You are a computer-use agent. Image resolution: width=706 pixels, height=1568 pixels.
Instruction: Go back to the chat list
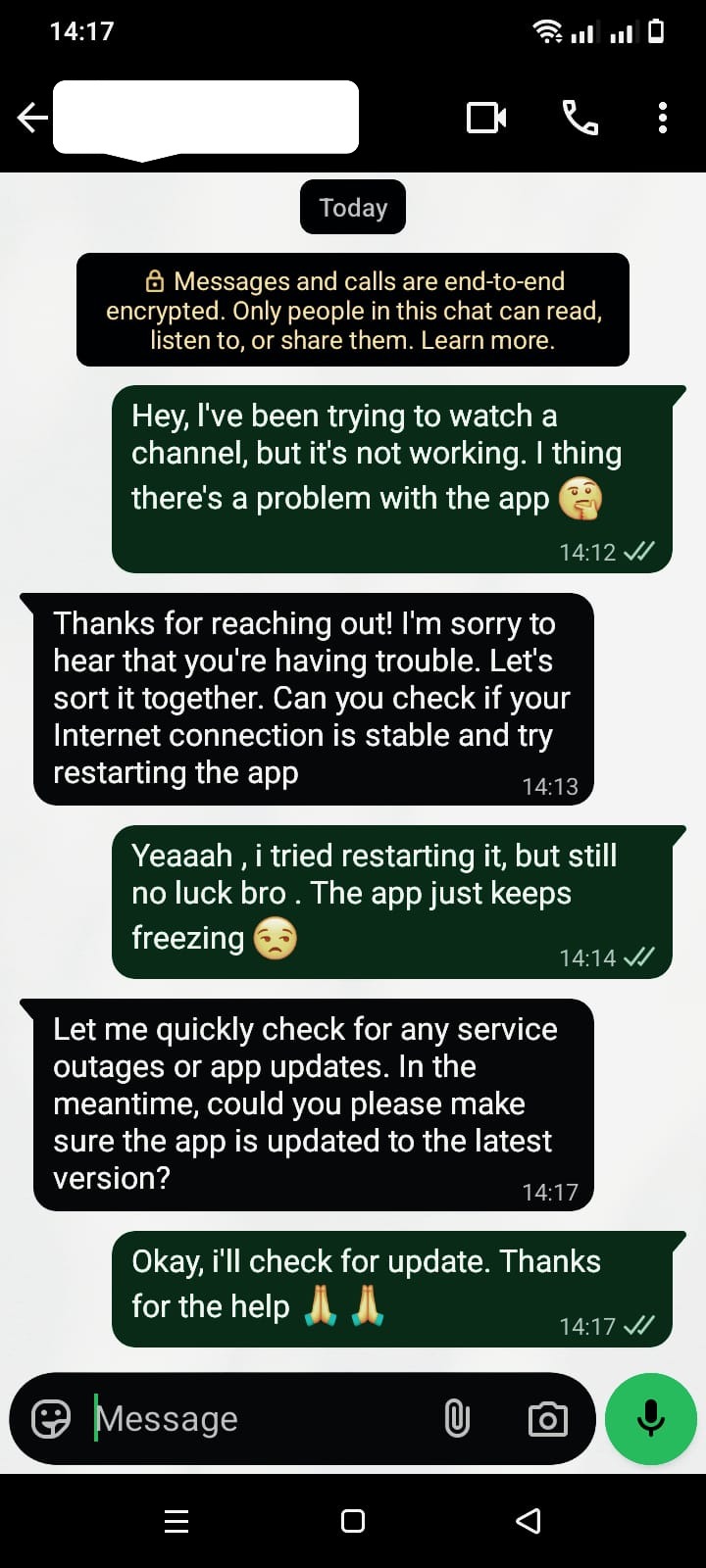click(32, 119)
